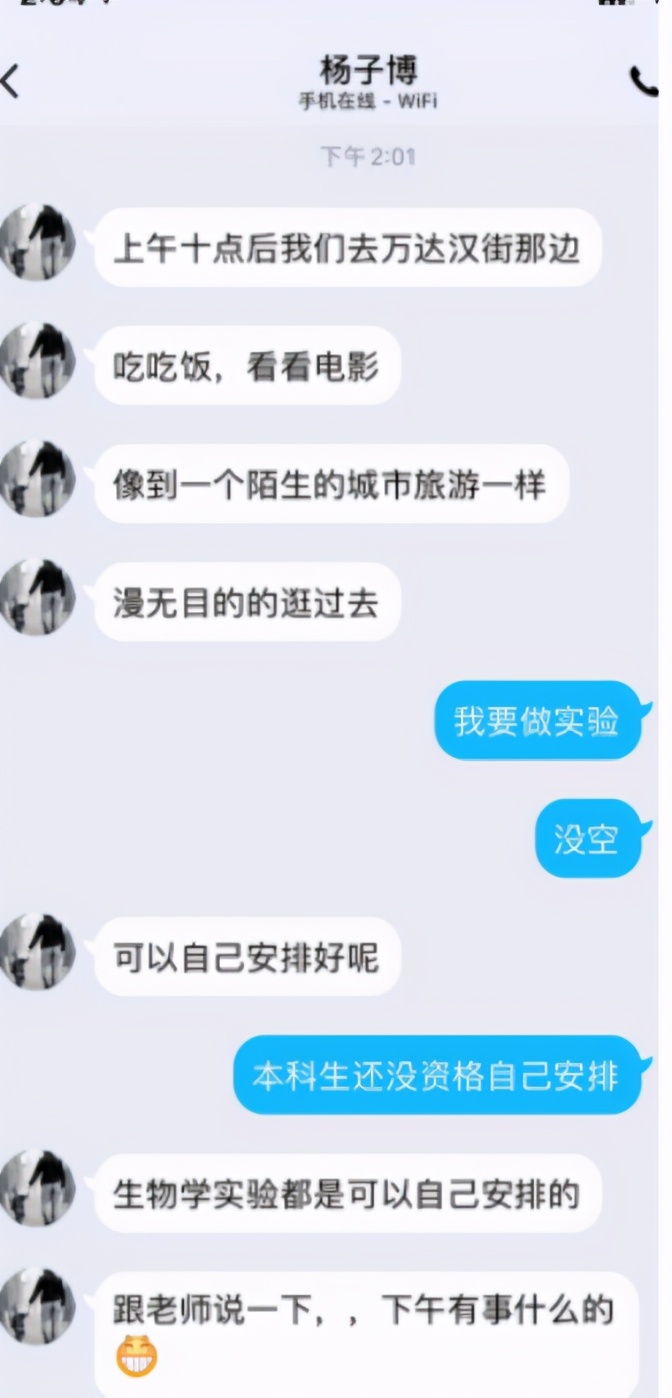Screen dimensions: 672x1398
Task: Open avatar beside 吃吃饭，看看电影 message
Action: pyautogui.click(x=38, y=360)
